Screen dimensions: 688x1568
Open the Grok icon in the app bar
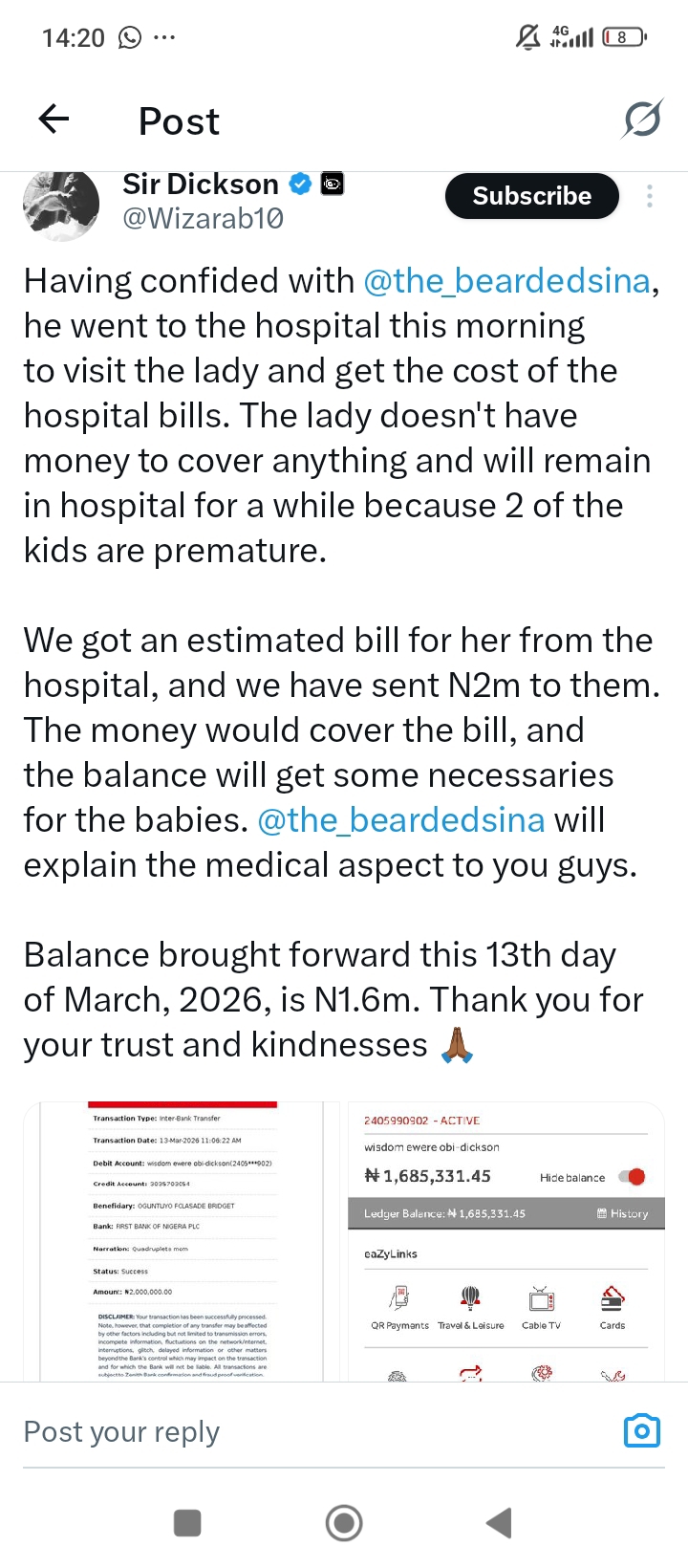click(x=642, y=120)
